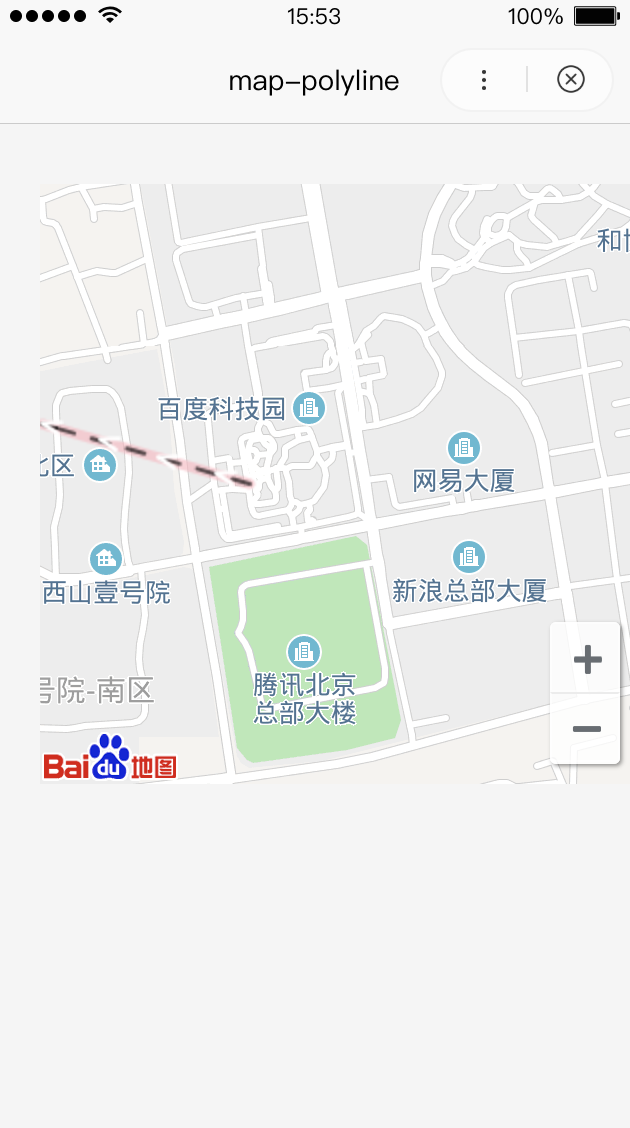Screen dimensions: 630x1128
Task: Select the 腾讯北京总部大楼 map marker
Action: (x=304, y=652)
